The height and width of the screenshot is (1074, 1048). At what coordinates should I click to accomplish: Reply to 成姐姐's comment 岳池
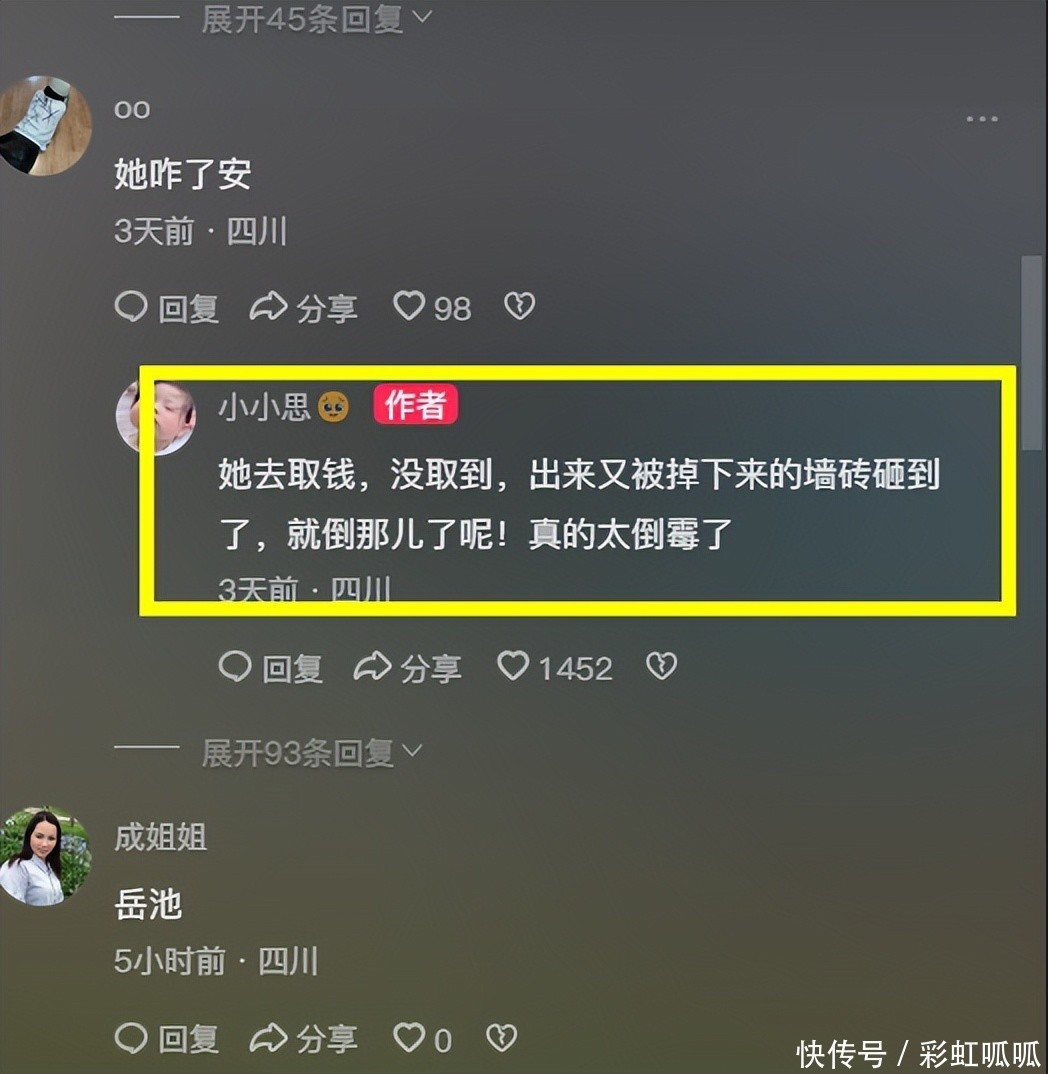(167, 1040)
